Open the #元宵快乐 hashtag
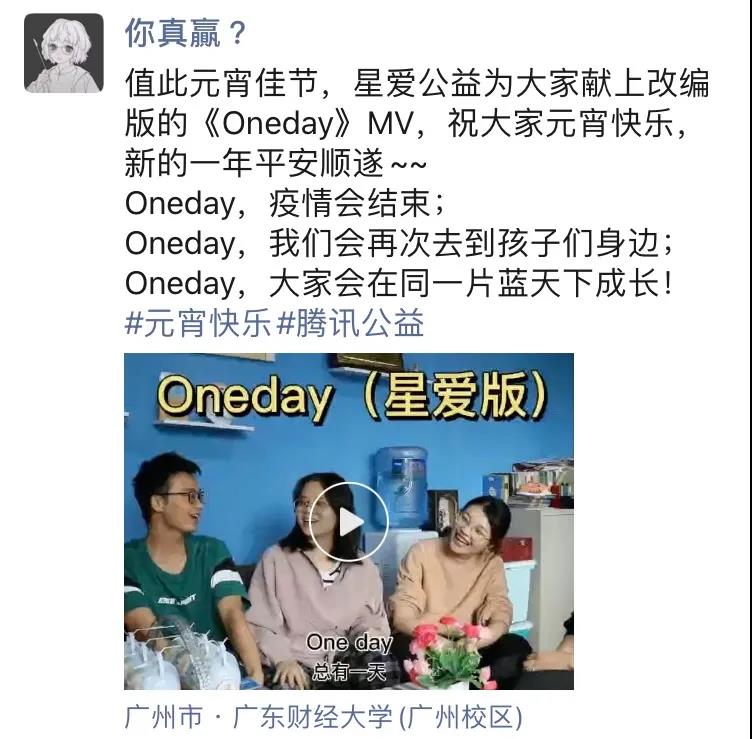The height and width of the screenshot is (739, 752). pyautogui.click(x=198, y=323)
